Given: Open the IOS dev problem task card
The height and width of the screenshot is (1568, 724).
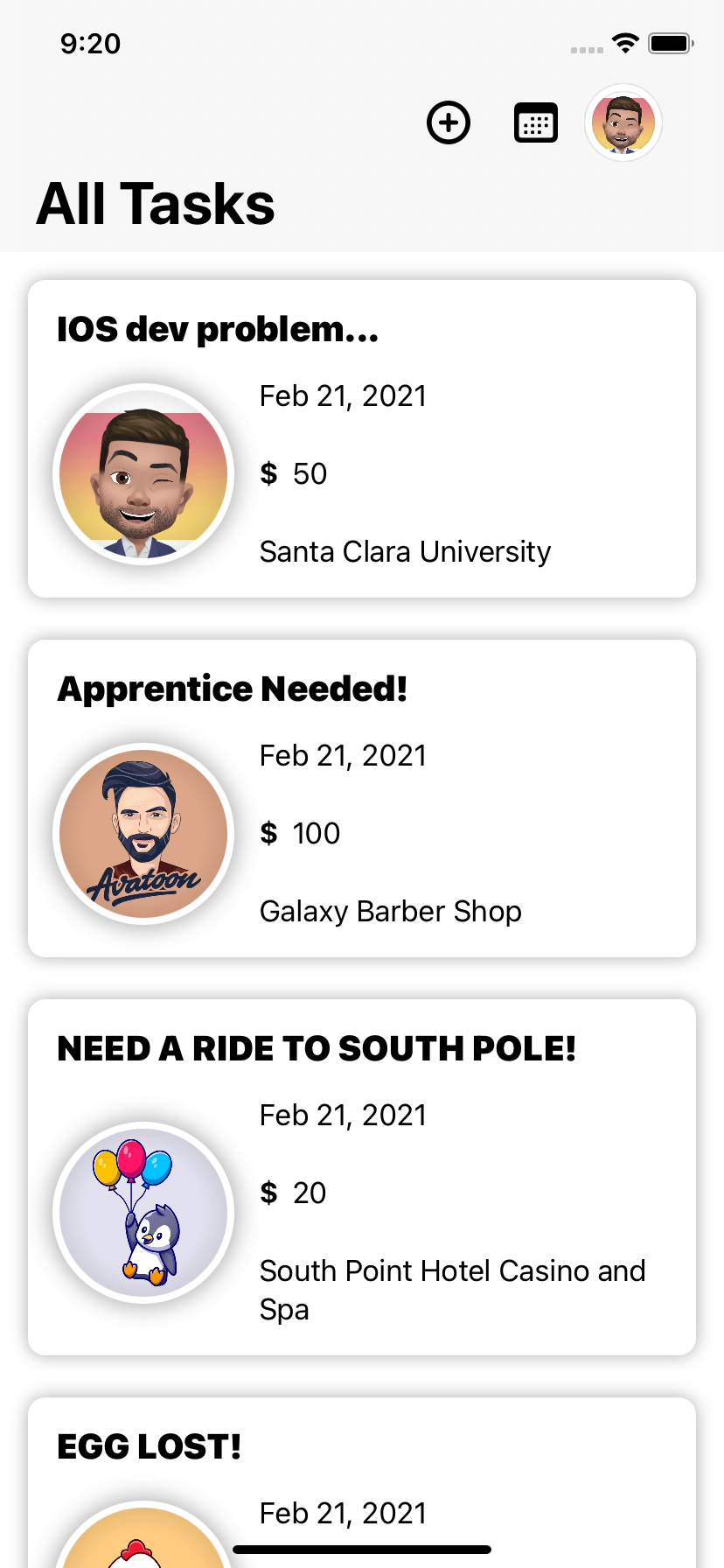Looking at the screenshot, I should pos(362,439).
